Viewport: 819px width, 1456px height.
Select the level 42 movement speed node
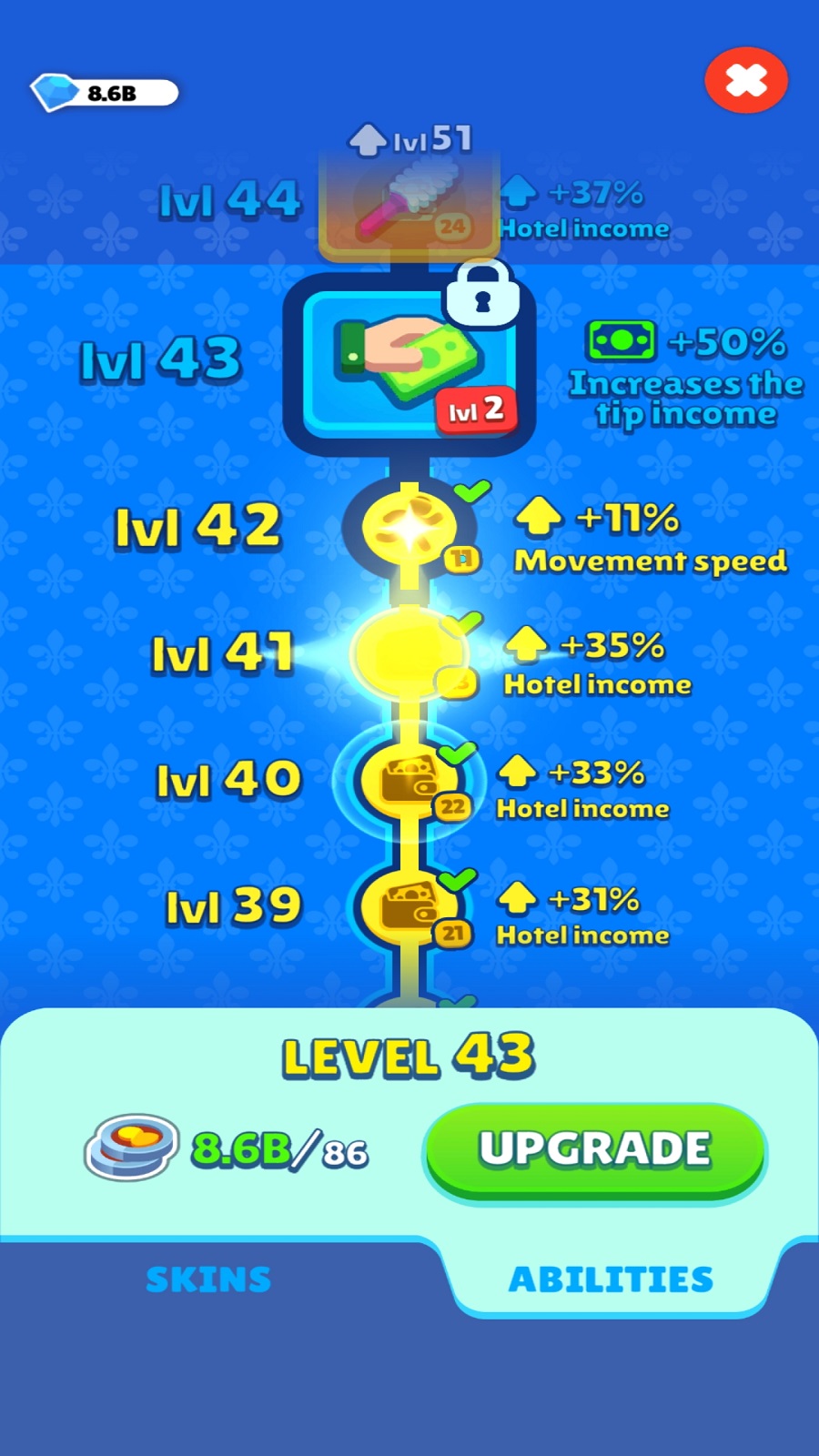tap(409, 528)
